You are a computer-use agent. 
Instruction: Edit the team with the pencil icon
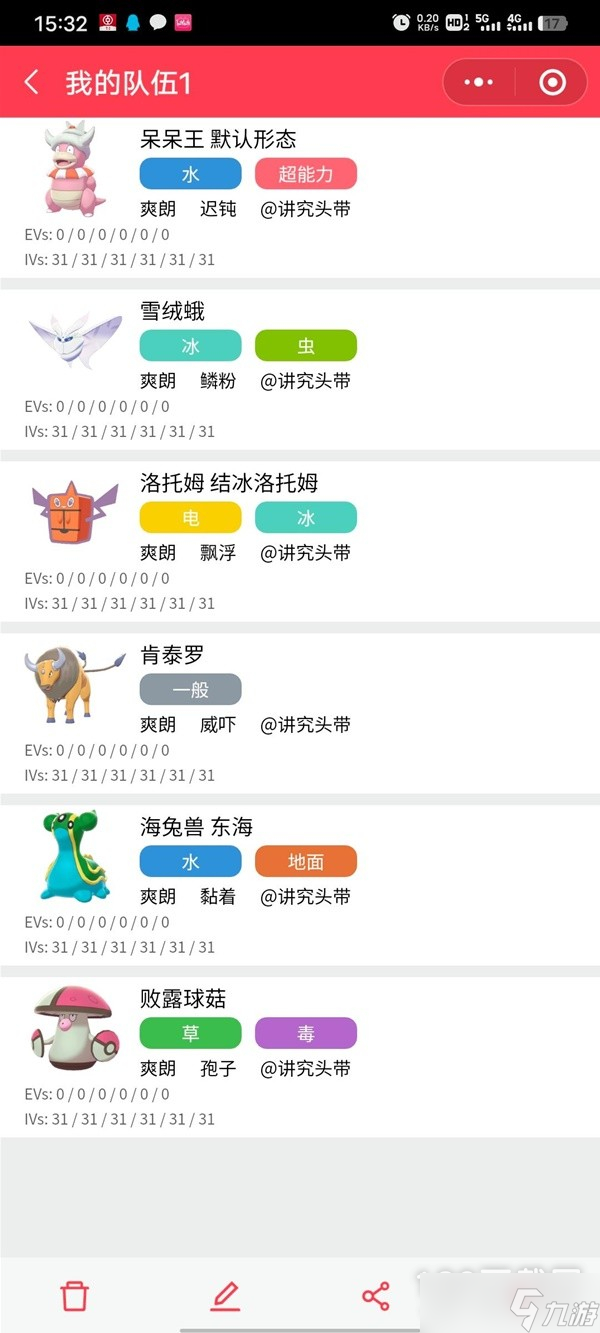point(225,1296)
